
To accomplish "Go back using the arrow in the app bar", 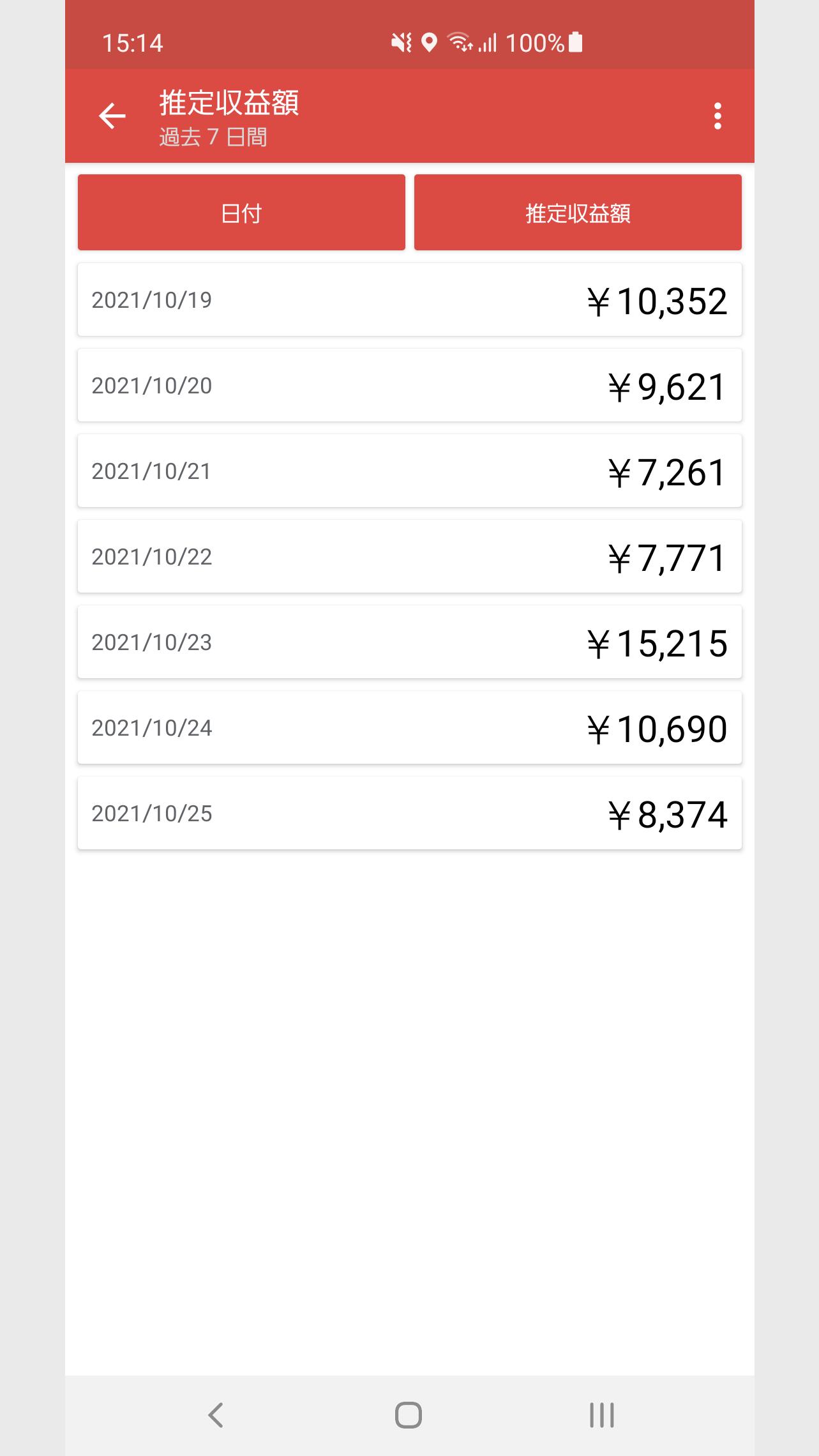I will click(x=112, y=116).
